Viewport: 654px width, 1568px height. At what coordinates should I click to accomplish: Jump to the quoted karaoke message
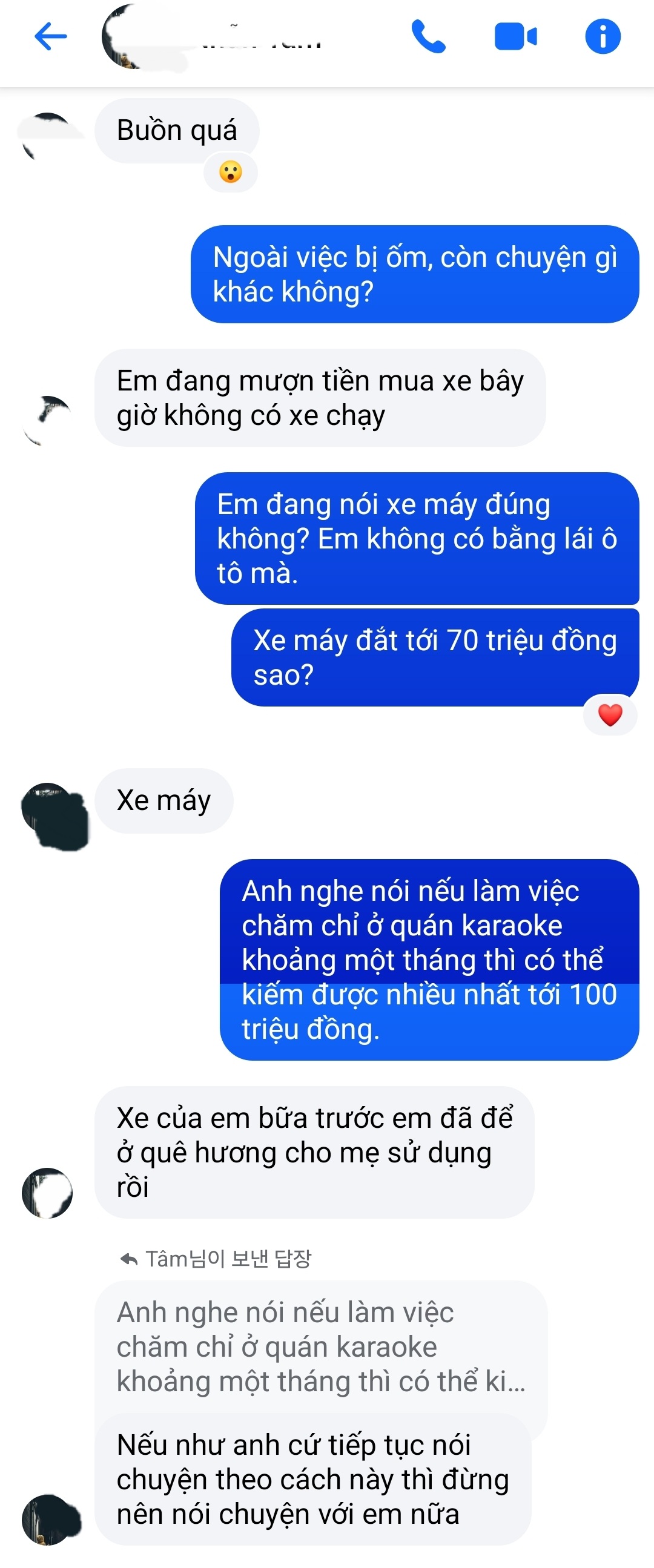point(320,1347)
